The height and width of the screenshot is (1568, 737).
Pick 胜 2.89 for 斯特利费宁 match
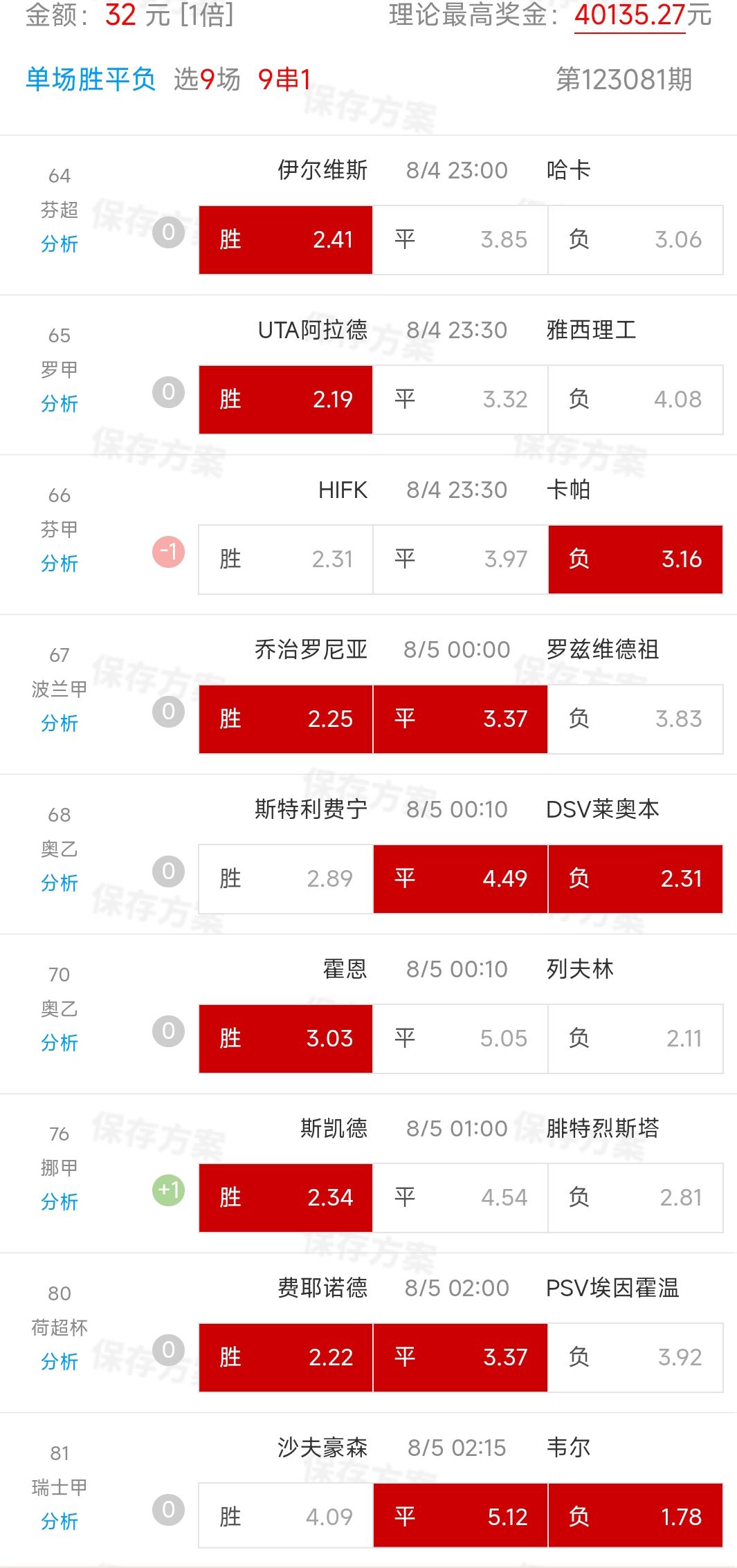(286, 879)
